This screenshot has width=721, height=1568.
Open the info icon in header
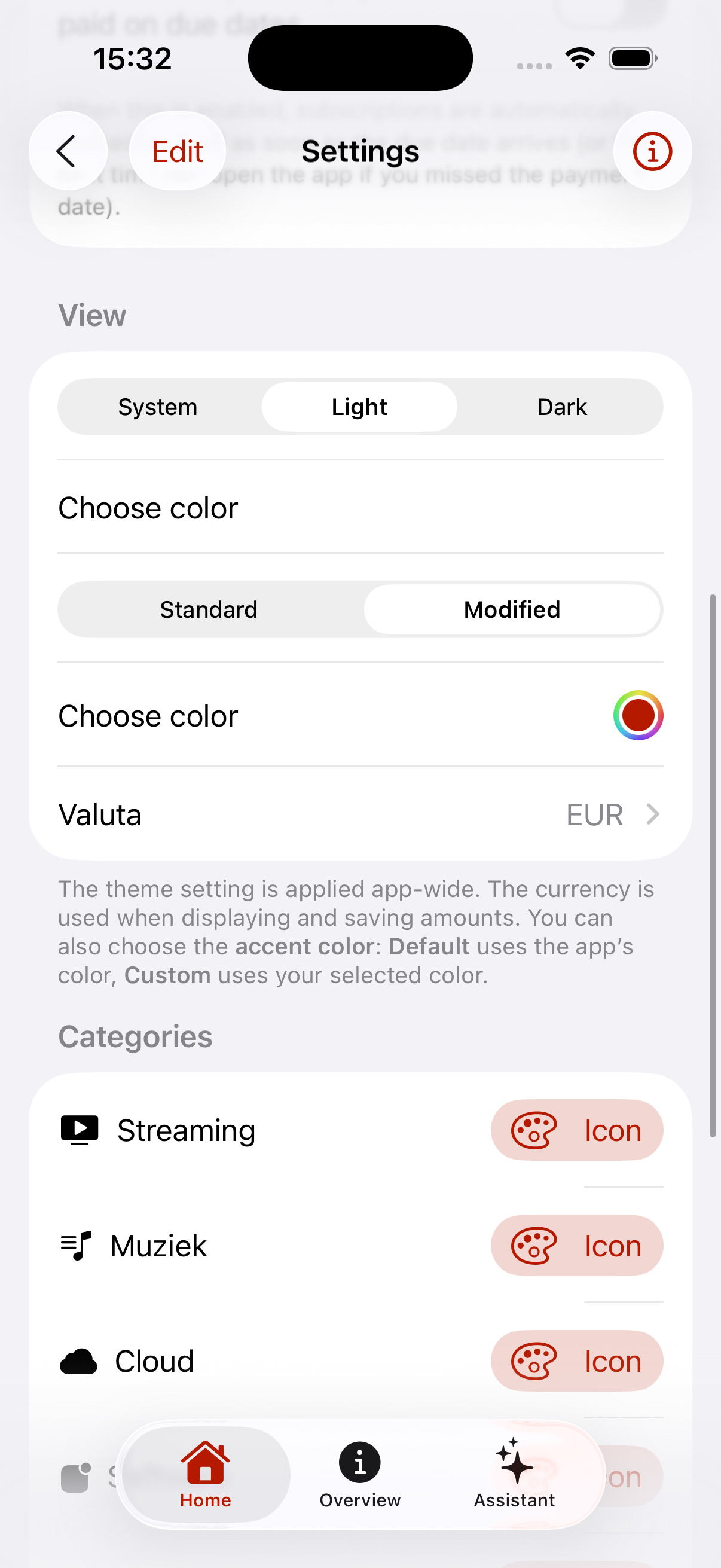(x=652, y=151)
